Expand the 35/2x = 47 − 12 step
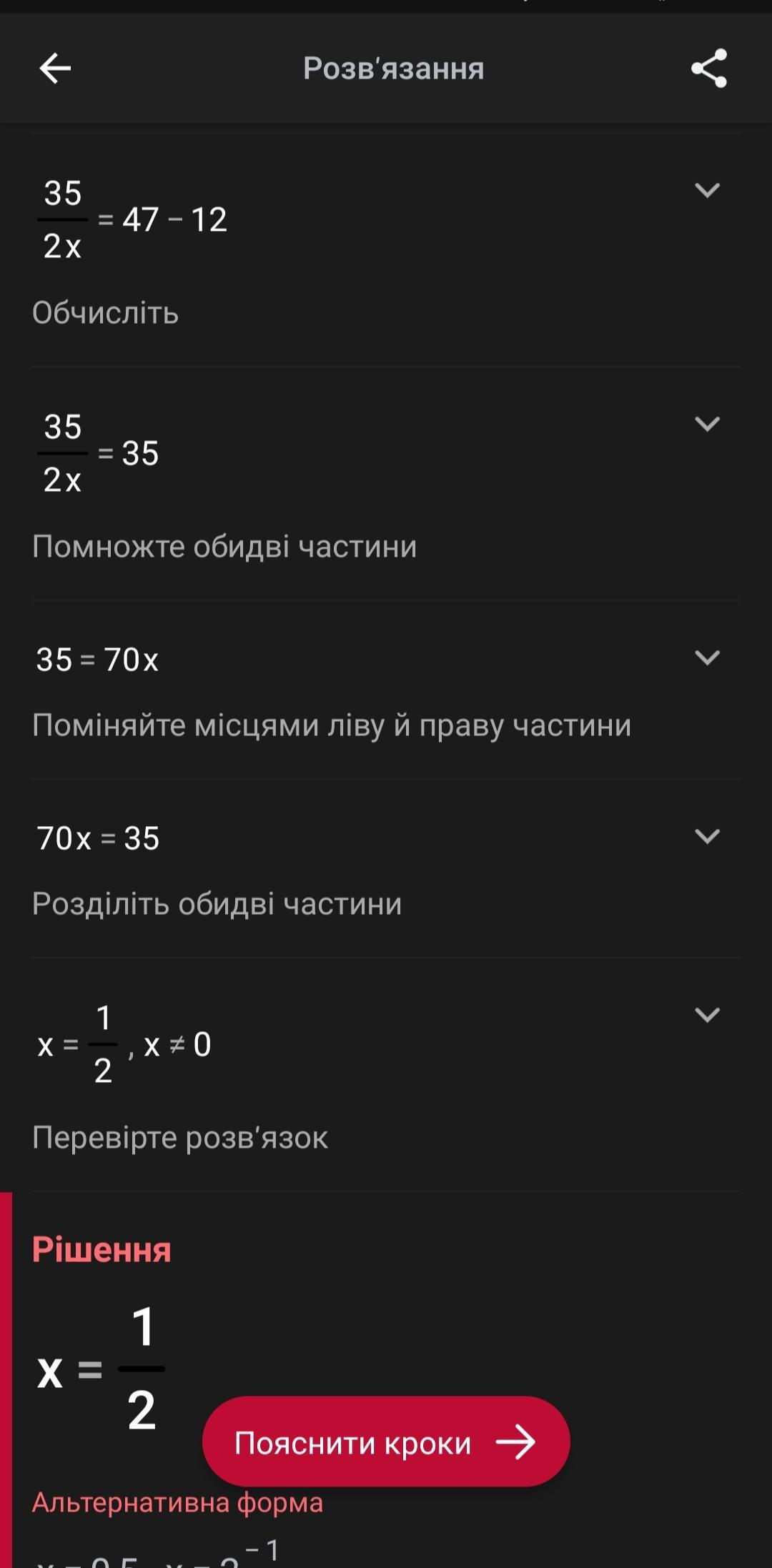The width and height of the screenshot is (772, 1568). click(x=707, y=190)
